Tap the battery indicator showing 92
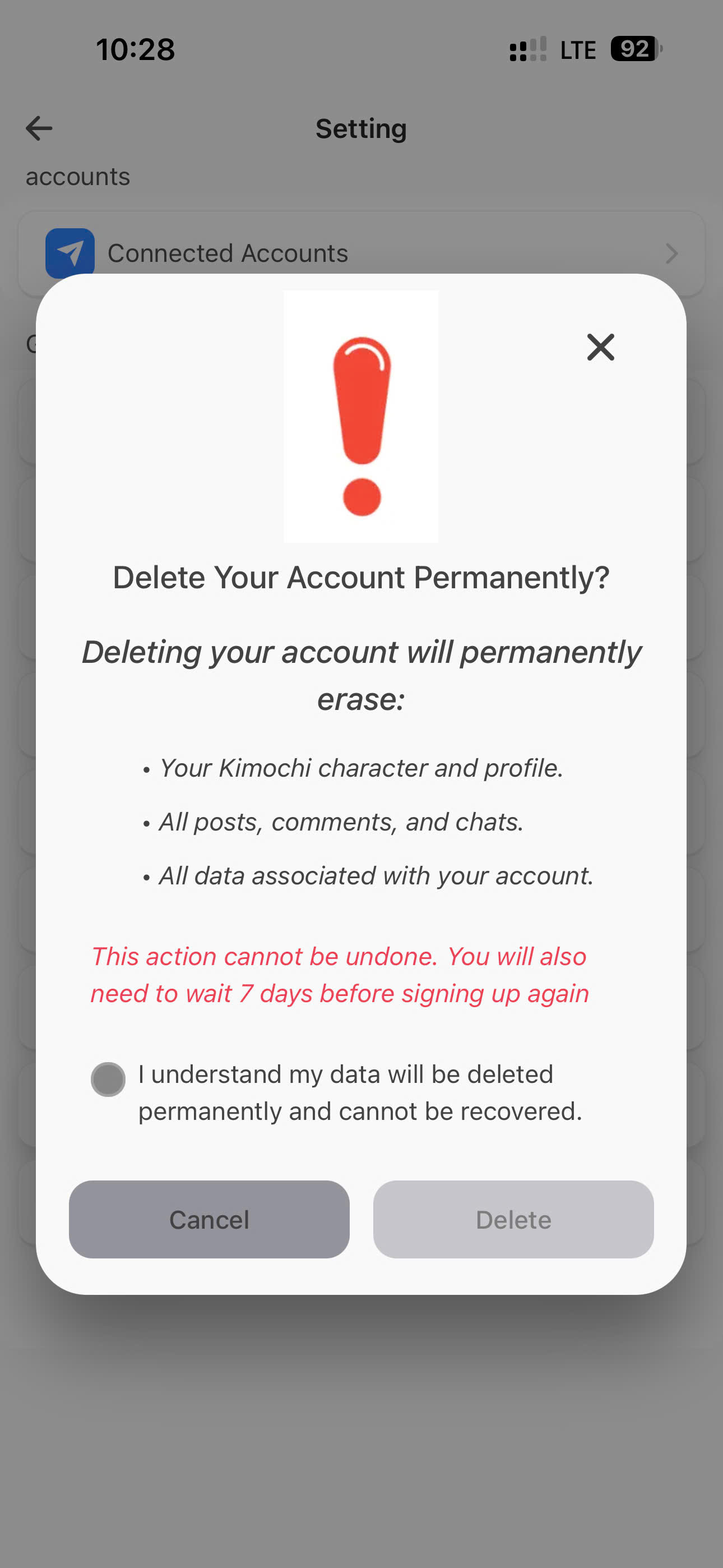 coord(633,49)
